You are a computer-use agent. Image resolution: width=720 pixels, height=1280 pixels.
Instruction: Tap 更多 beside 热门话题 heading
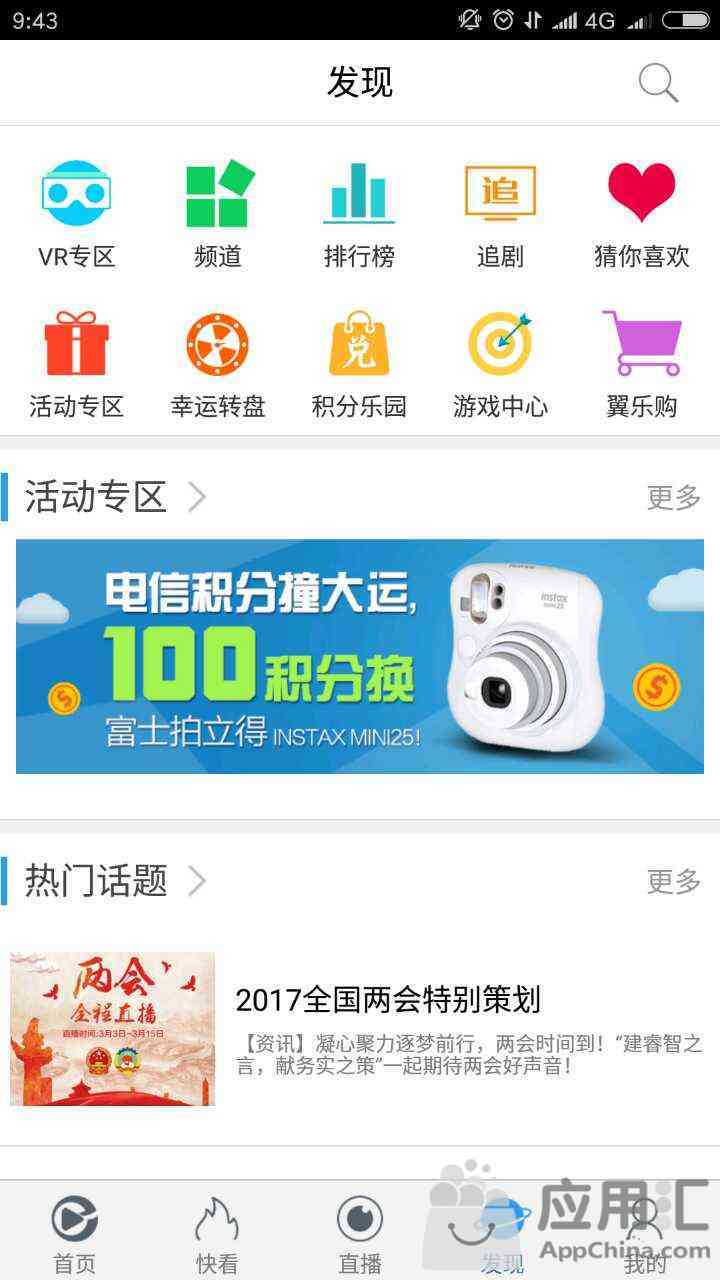pos(674,881)
